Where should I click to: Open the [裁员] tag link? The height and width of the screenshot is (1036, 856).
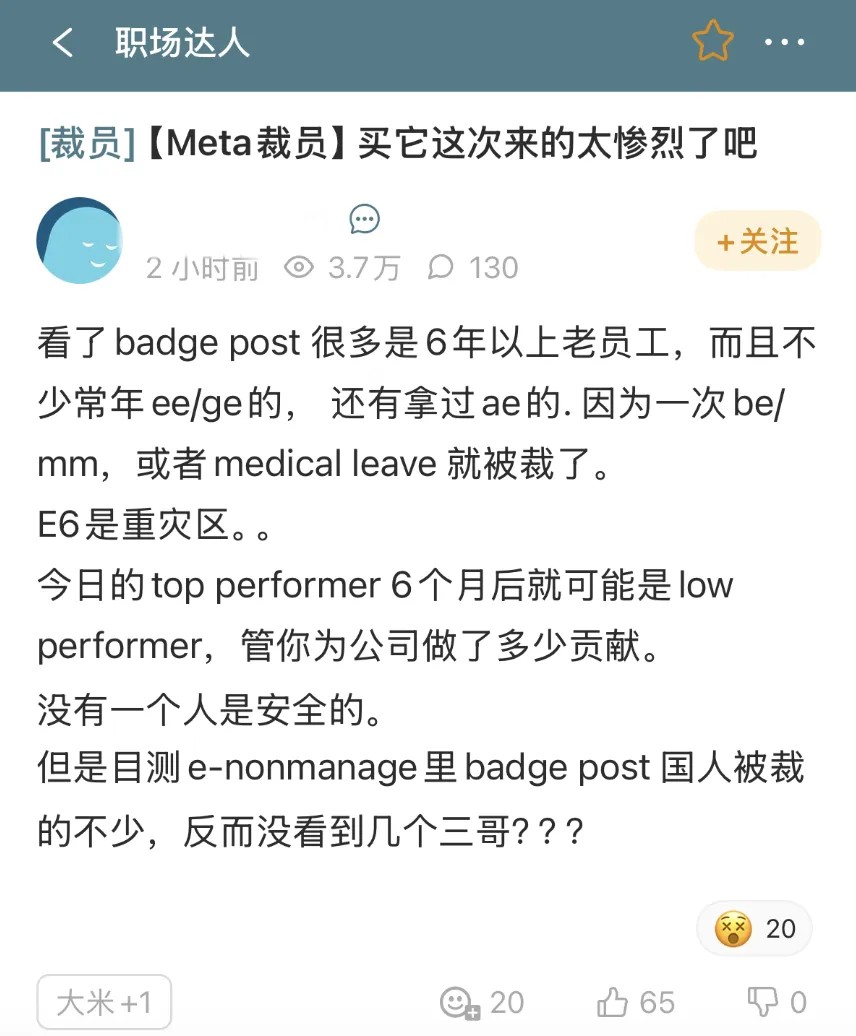click(87, 146)
